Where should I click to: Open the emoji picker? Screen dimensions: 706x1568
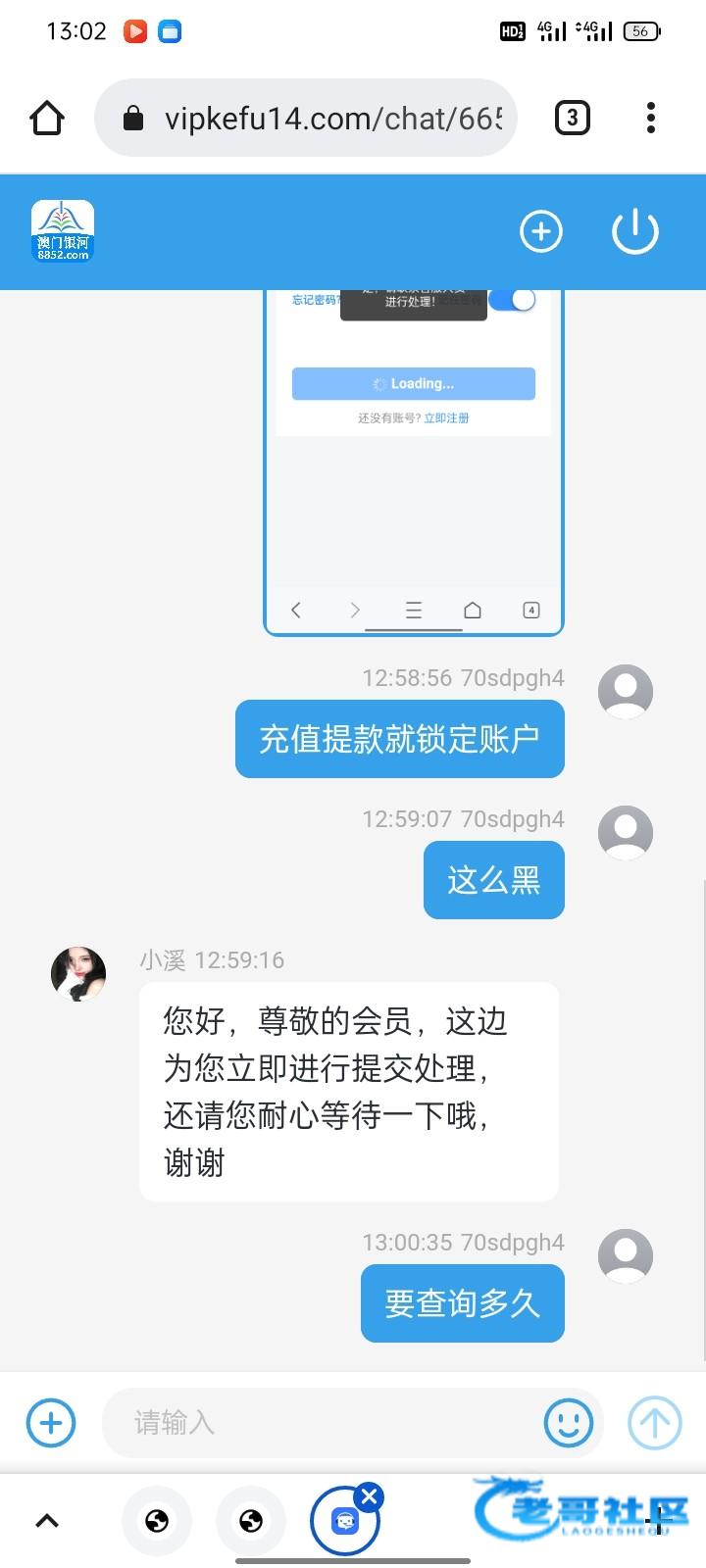point(569,1422)
